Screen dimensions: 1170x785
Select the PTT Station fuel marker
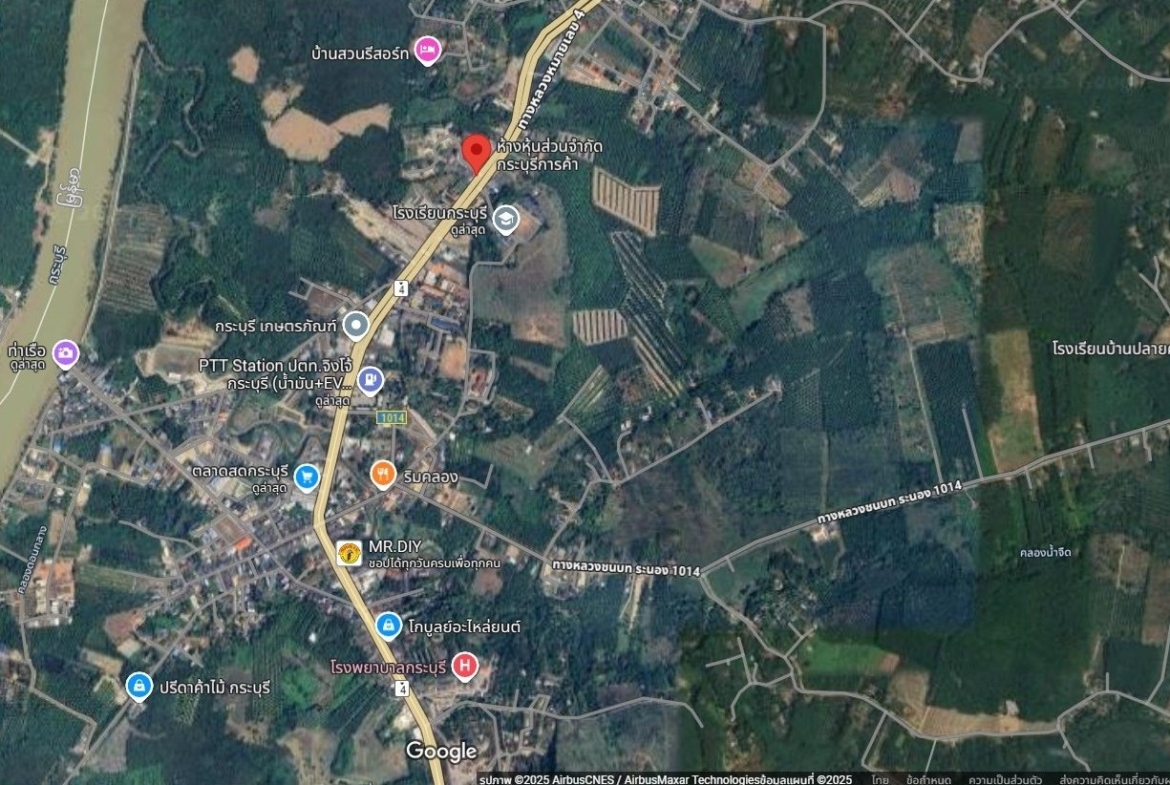tap(370, 379)
